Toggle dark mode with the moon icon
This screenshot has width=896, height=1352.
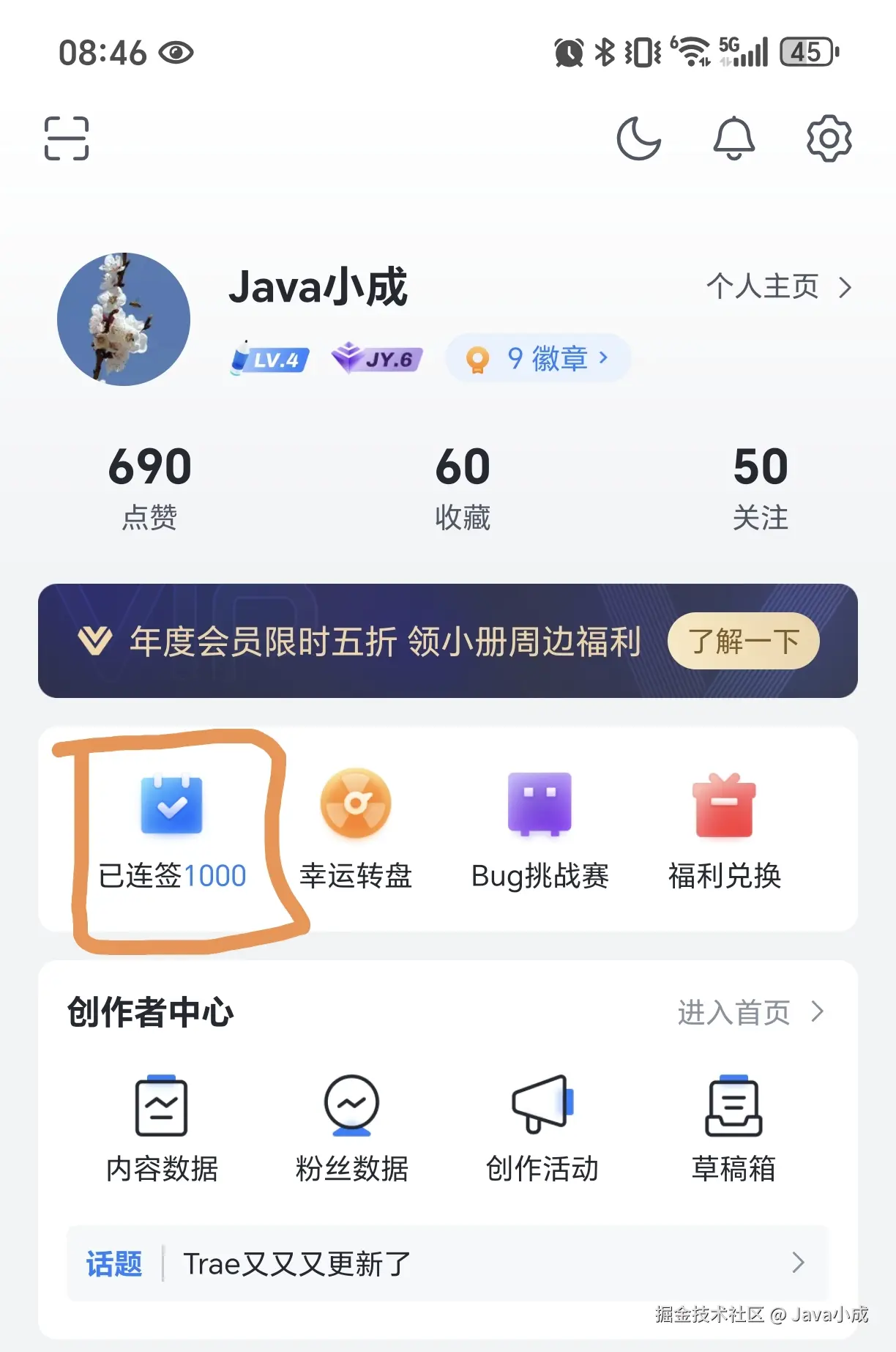[638, 138]
